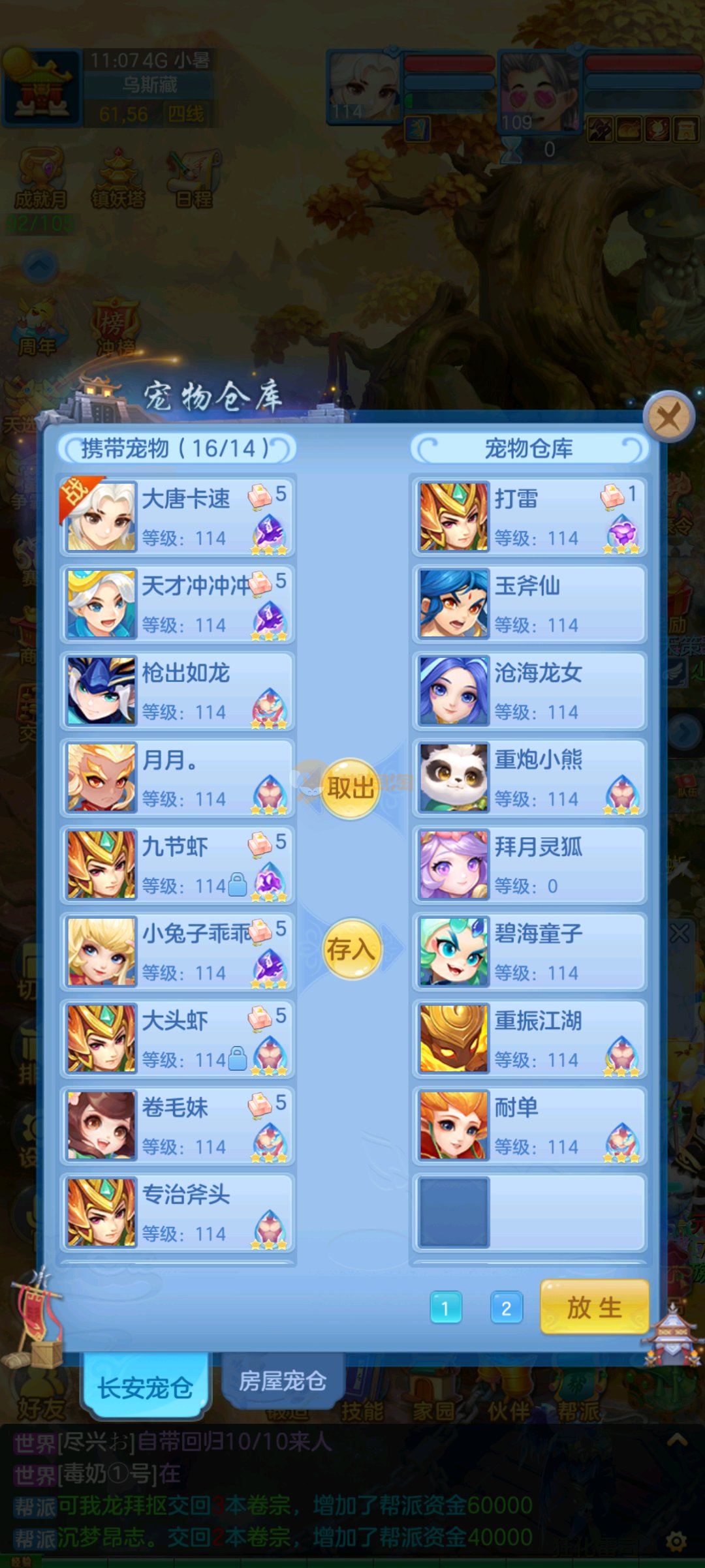Go to warehouse page 2
This screenshot has height=1568, width=705.
507,1308
